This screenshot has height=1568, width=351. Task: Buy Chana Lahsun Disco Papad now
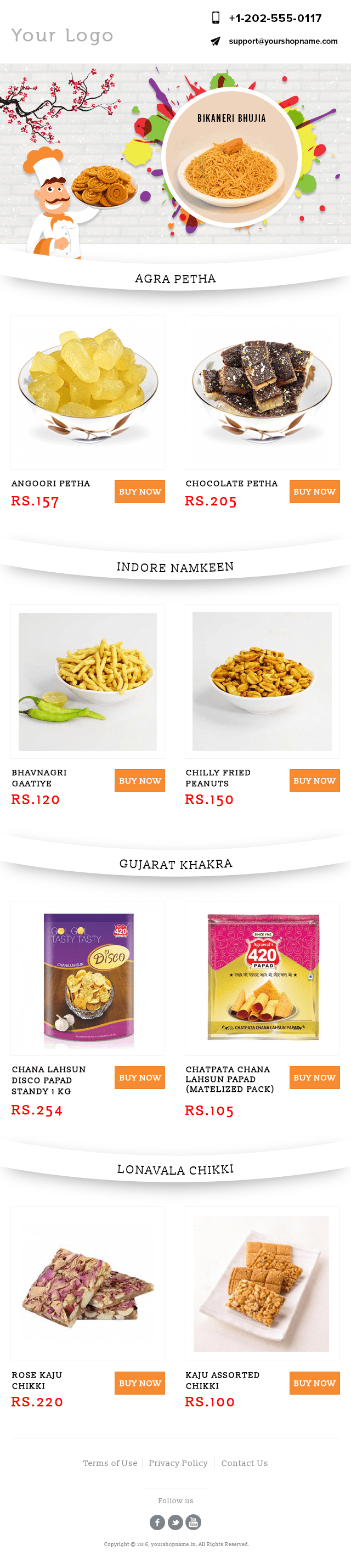click(x=139, y=1077)
